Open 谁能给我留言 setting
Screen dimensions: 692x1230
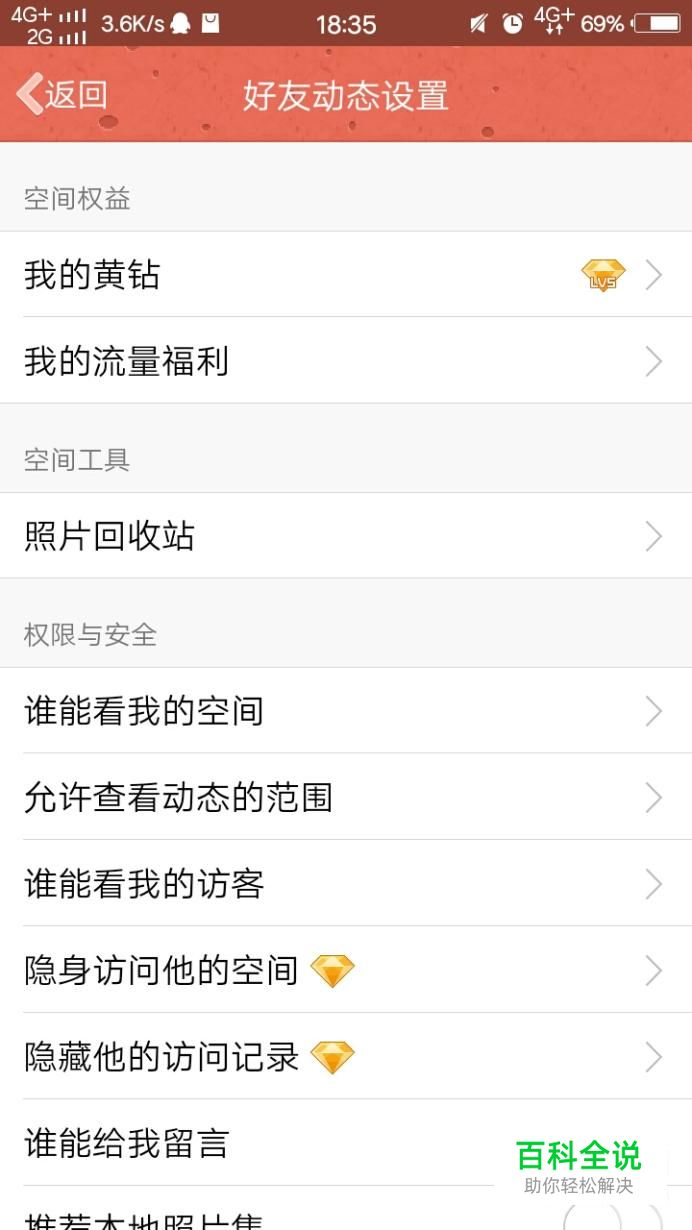pos(346,1143)
